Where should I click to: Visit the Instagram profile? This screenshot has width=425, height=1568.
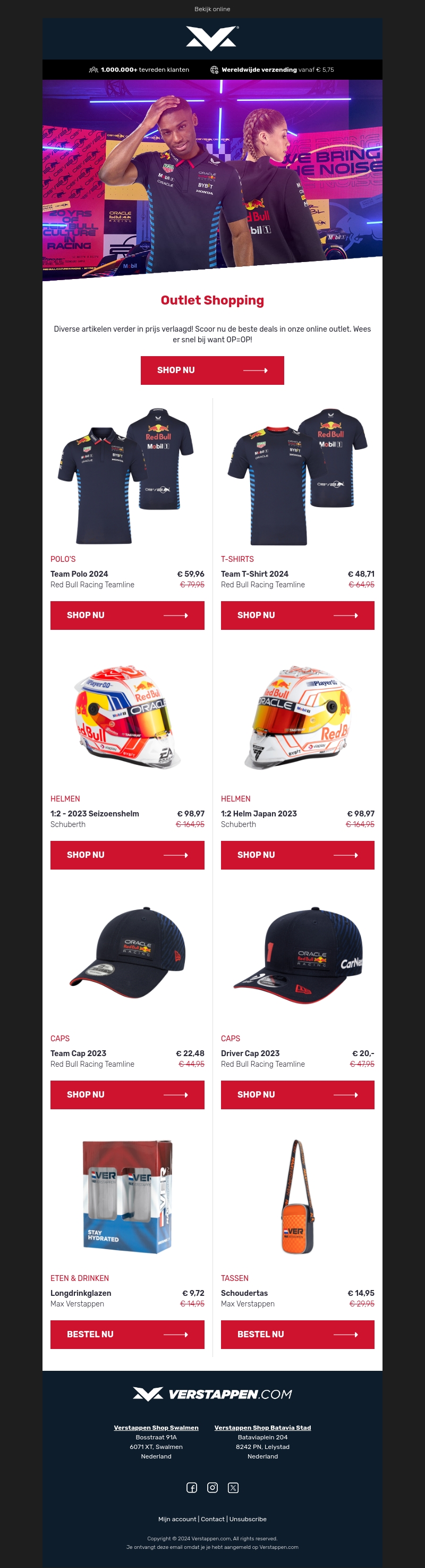212,1488
